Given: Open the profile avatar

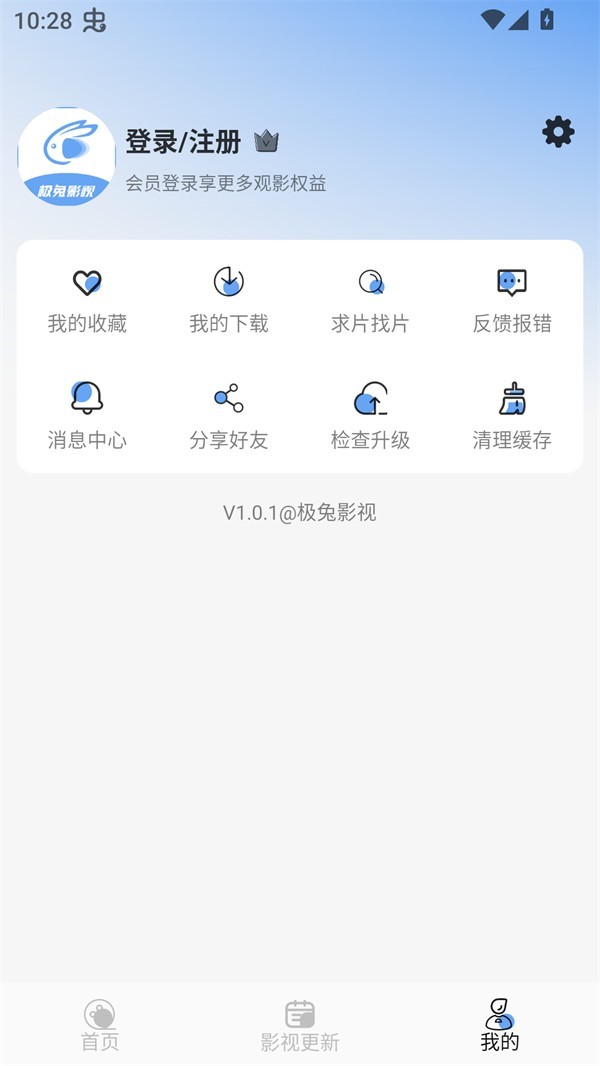Looking at the screenshot, I should 67,156.
